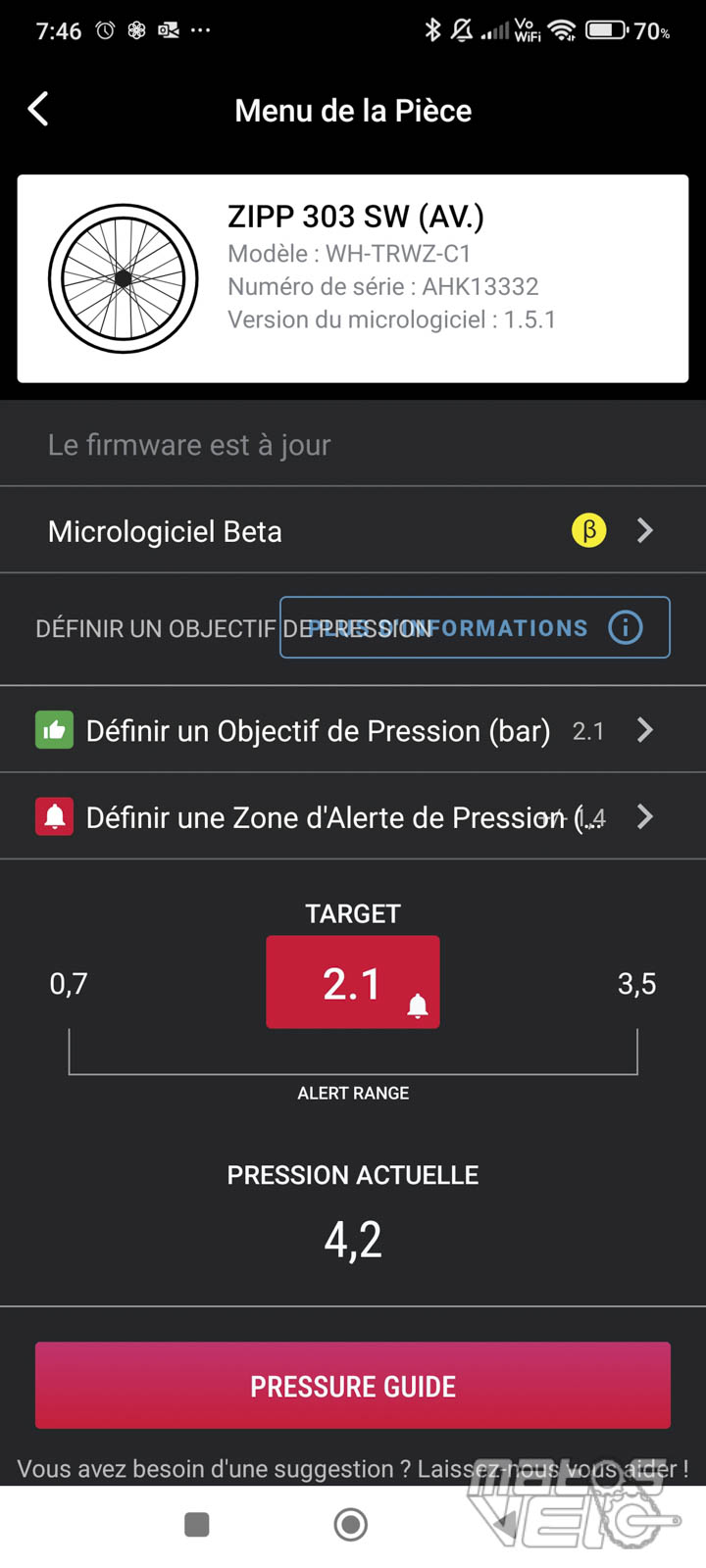The height and width of the screenshot is (1568, 706).
Task: Open Définir un Objectif de Pression
Action: [x=353, y=730]
